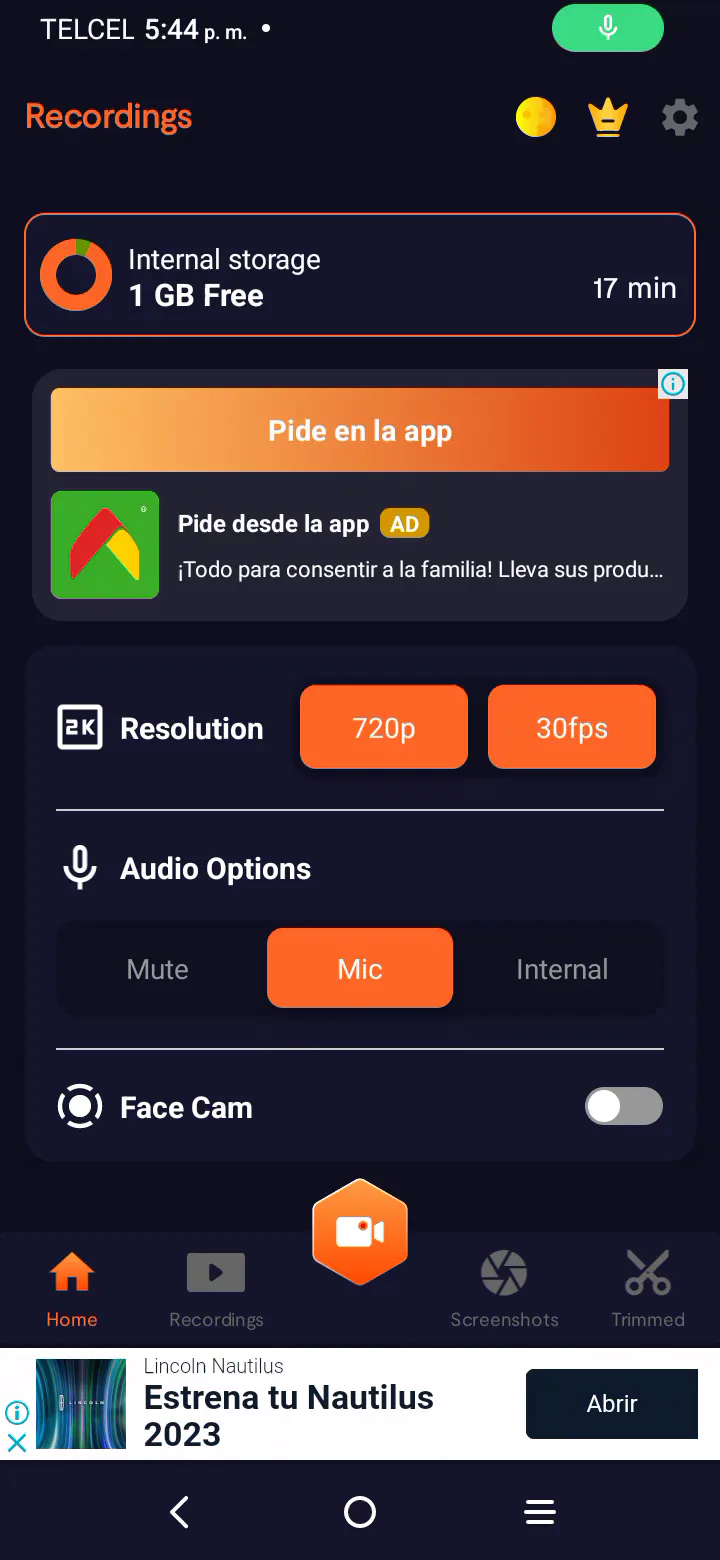Start recording with the camera button
The height and width of the screenshot is (1560, 720).
pyautogui.click(x=360, y=1232)
